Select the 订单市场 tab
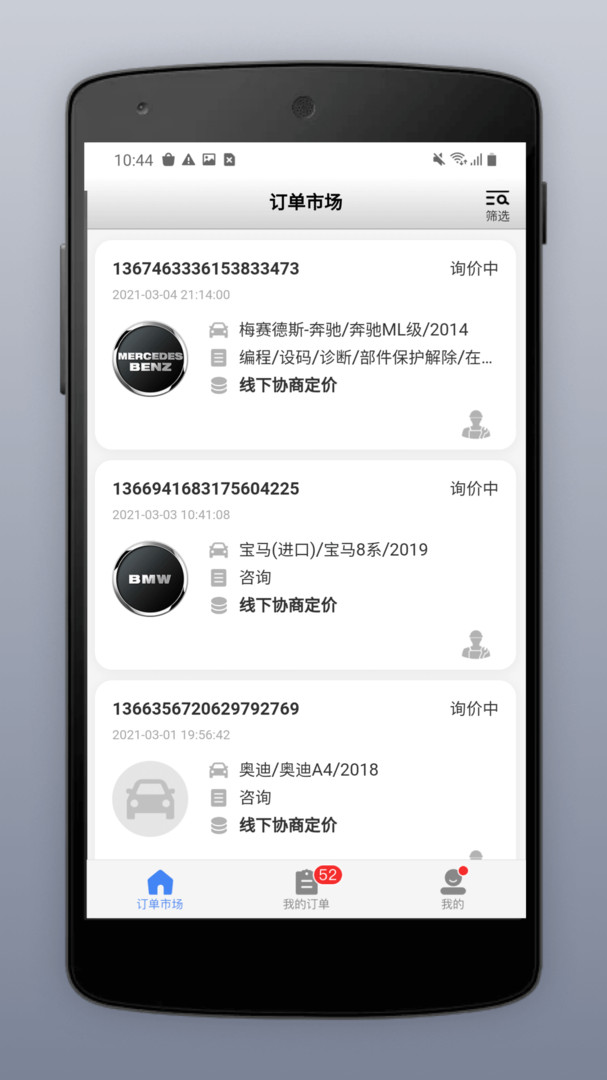Screen dimensions: 607x1080 coord(160,889)
